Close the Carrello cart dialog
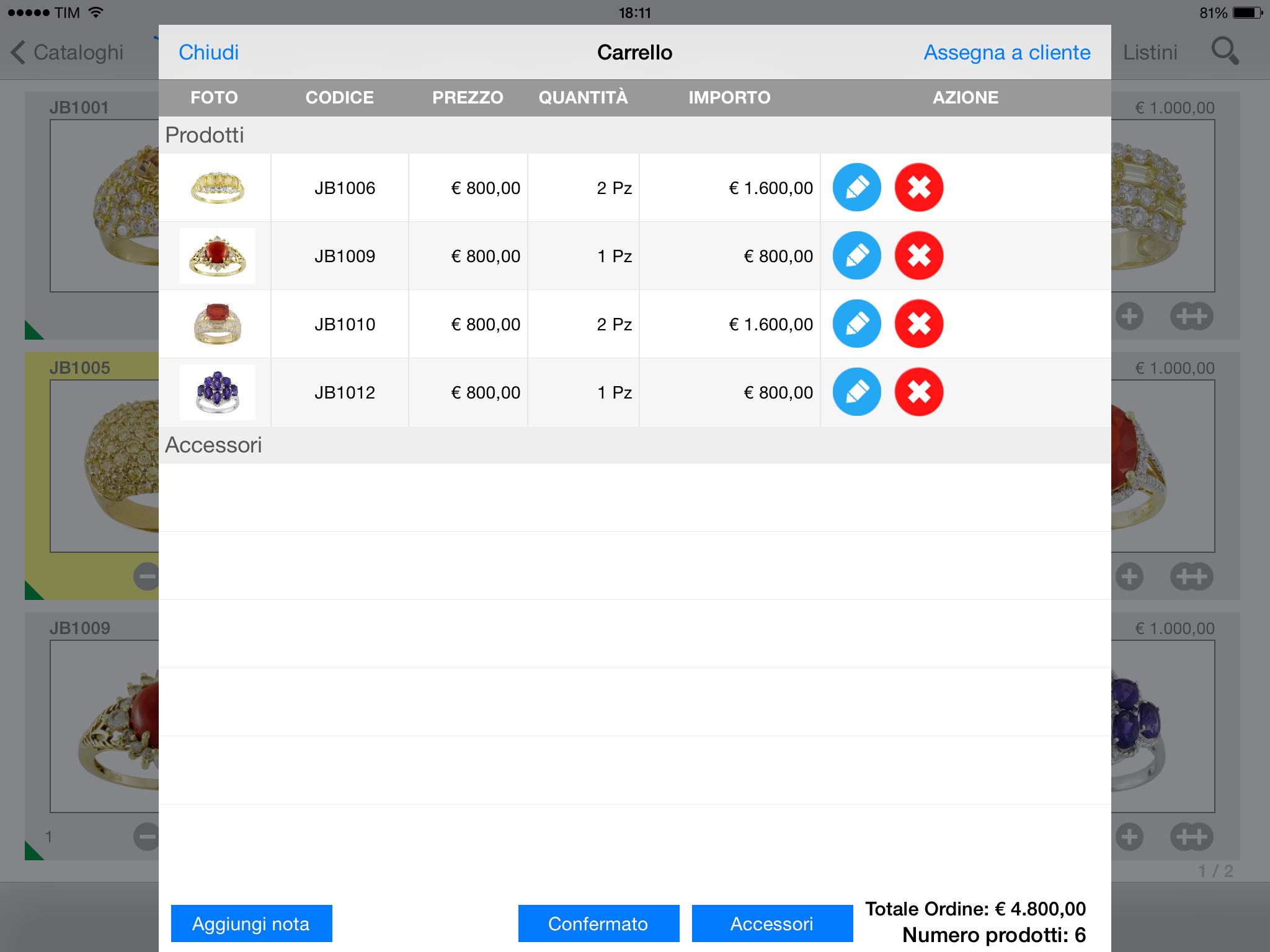 208,53
